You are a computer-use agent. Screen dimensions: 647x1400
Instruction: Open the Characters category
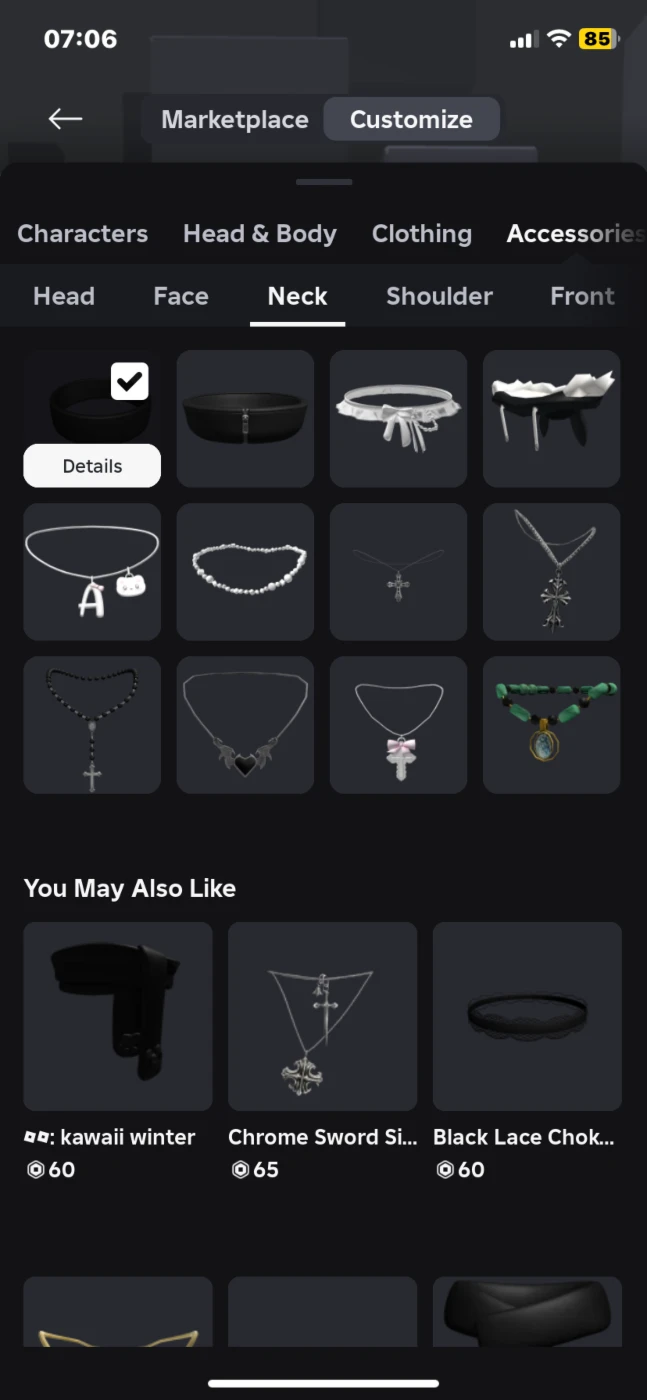82,234
